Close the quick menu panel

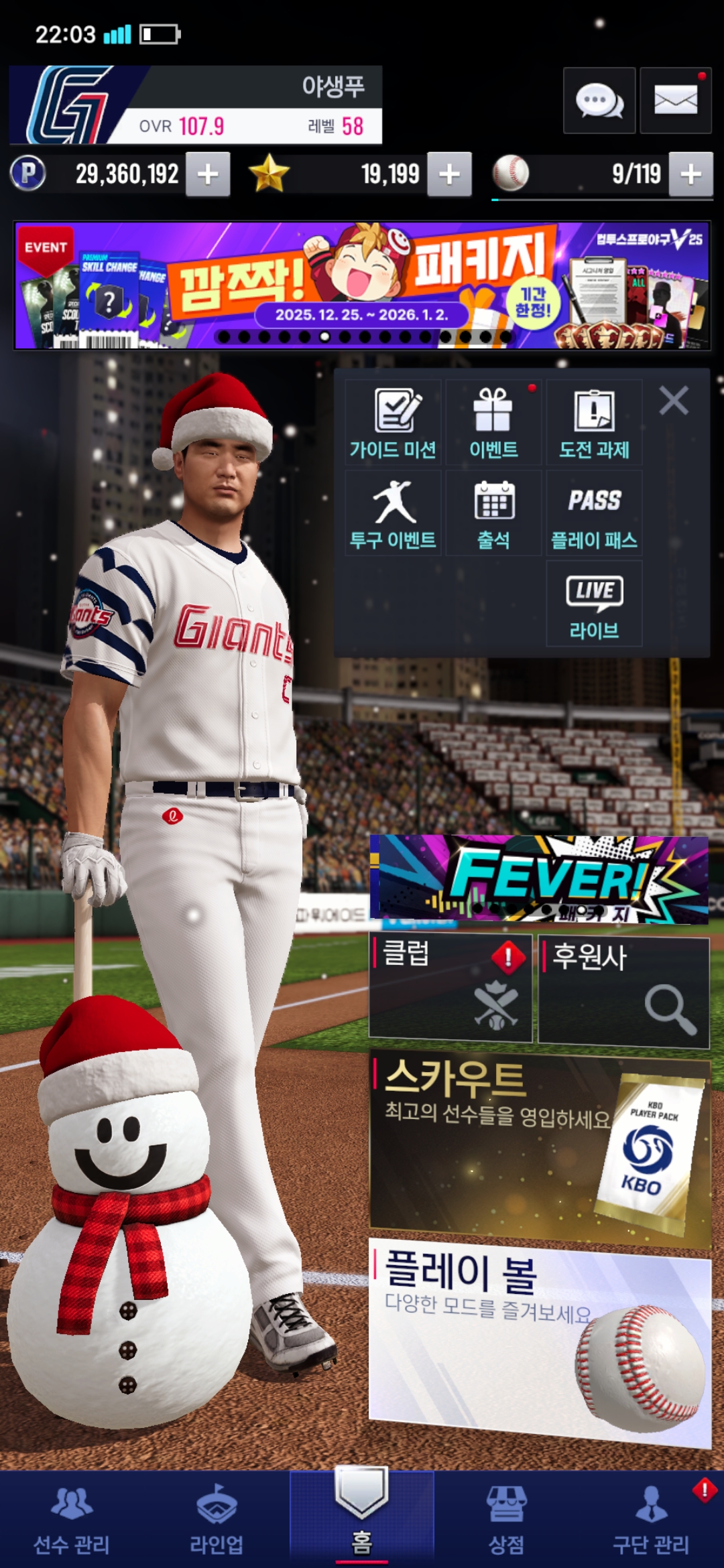674,401
